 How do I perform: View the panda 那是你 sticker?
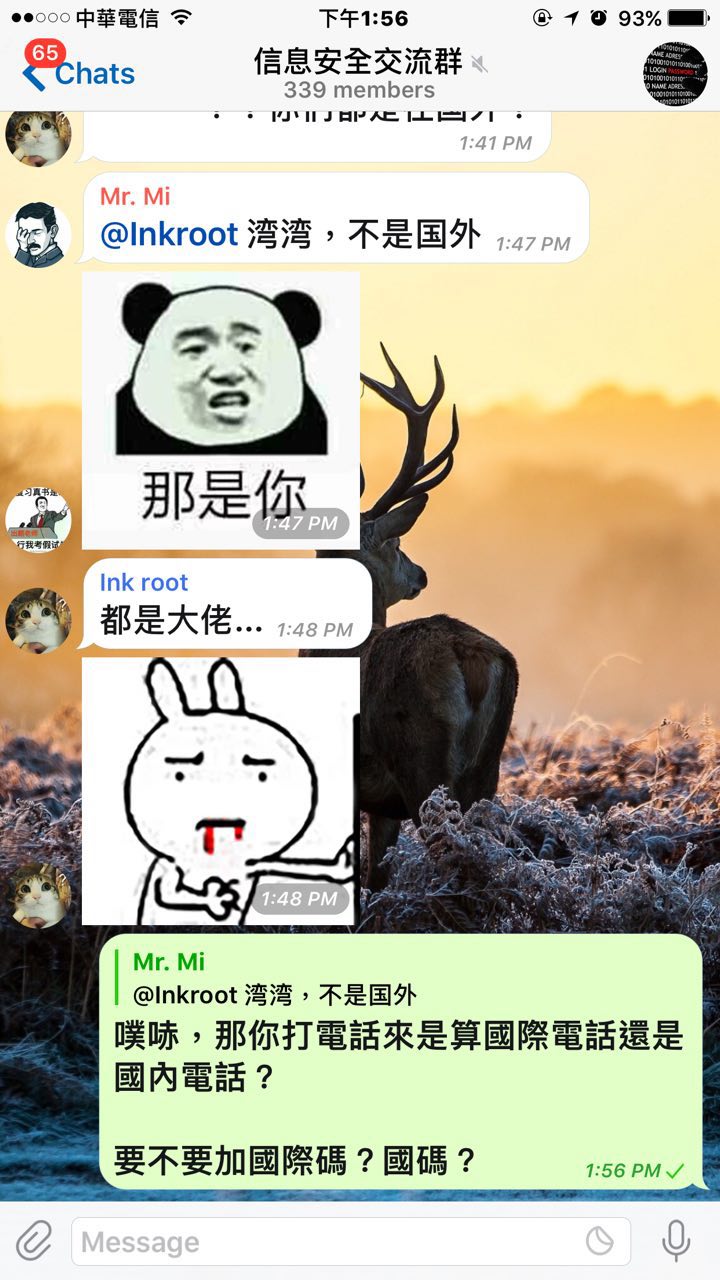click(x=221, y=410)
